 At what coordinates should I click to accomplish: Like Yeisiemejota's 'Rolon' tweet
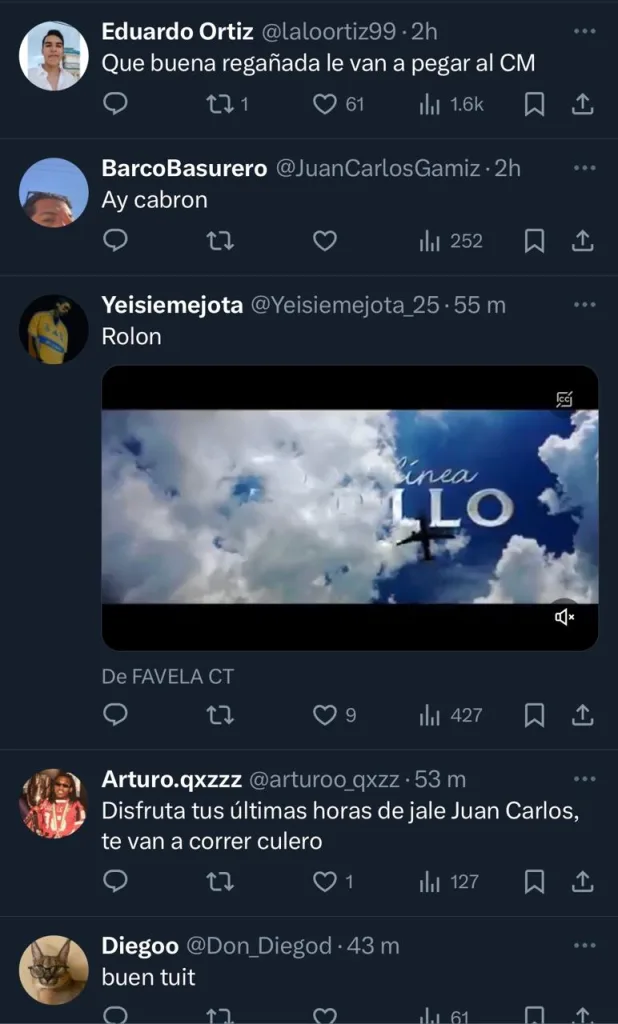coord(325,715)
